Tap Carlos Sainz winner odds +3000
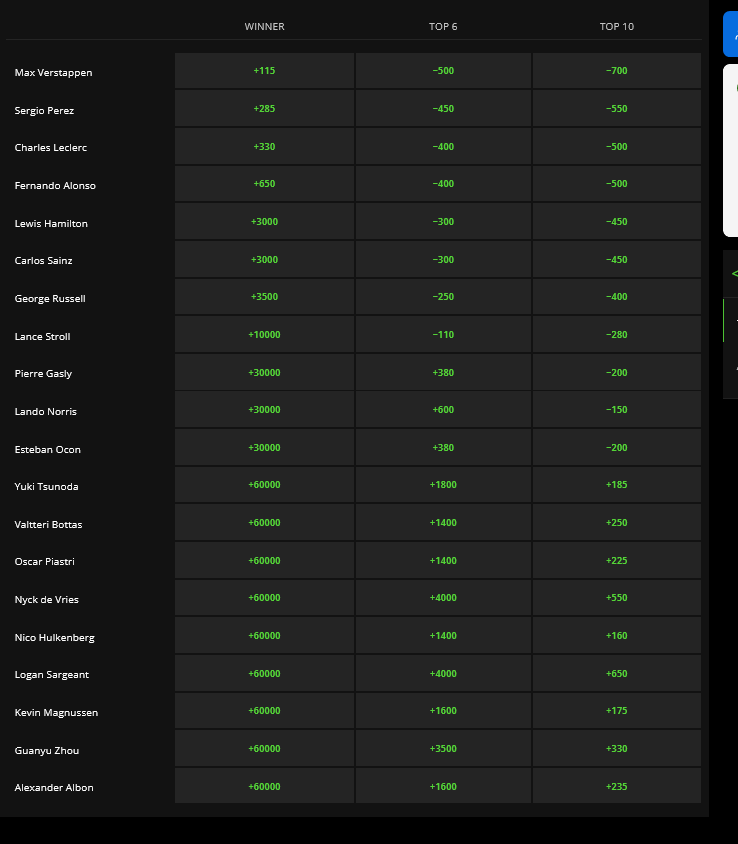Image resolution: width=738 pixels, height=844 pixels. [x=264, y=260]
